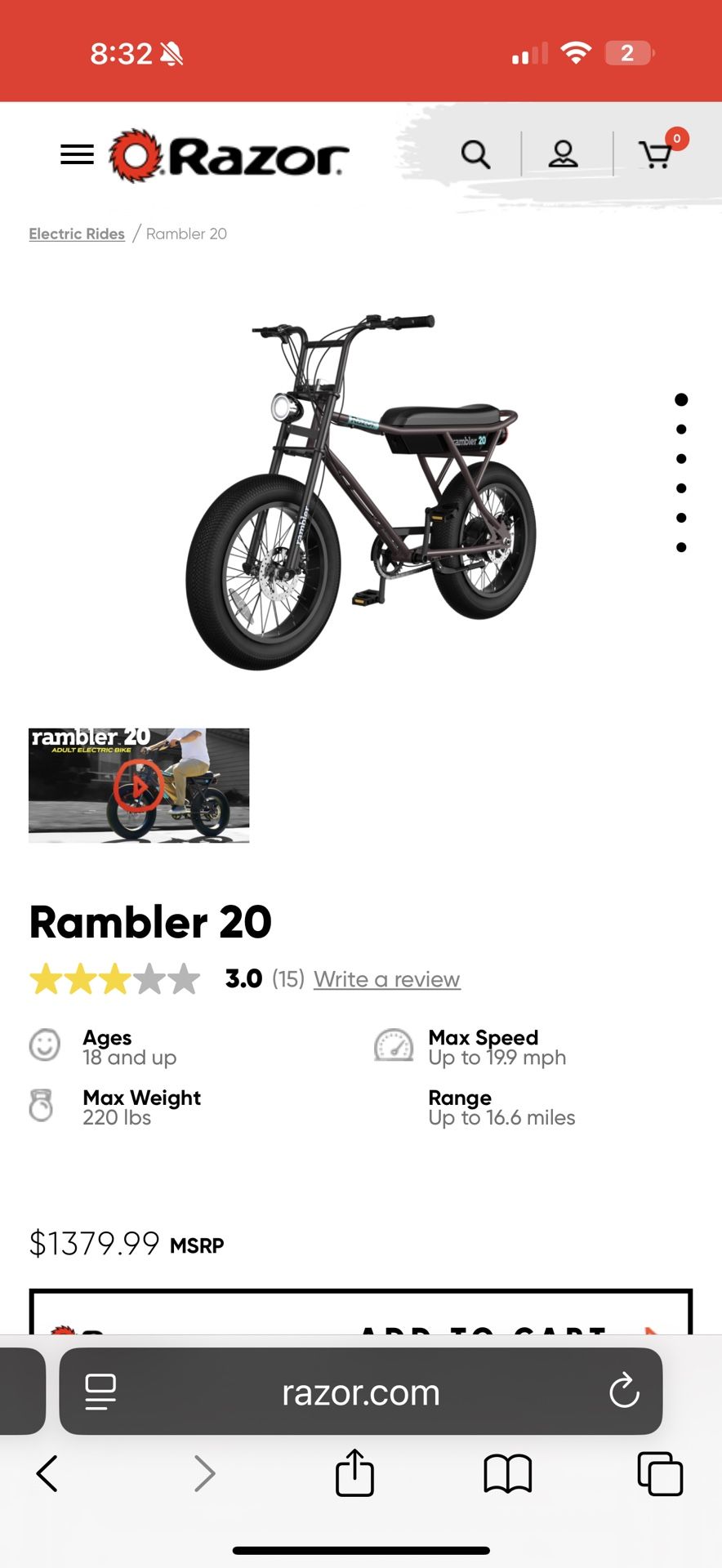
Task: Open Safari bookmarks
Action: [507, 1474]
